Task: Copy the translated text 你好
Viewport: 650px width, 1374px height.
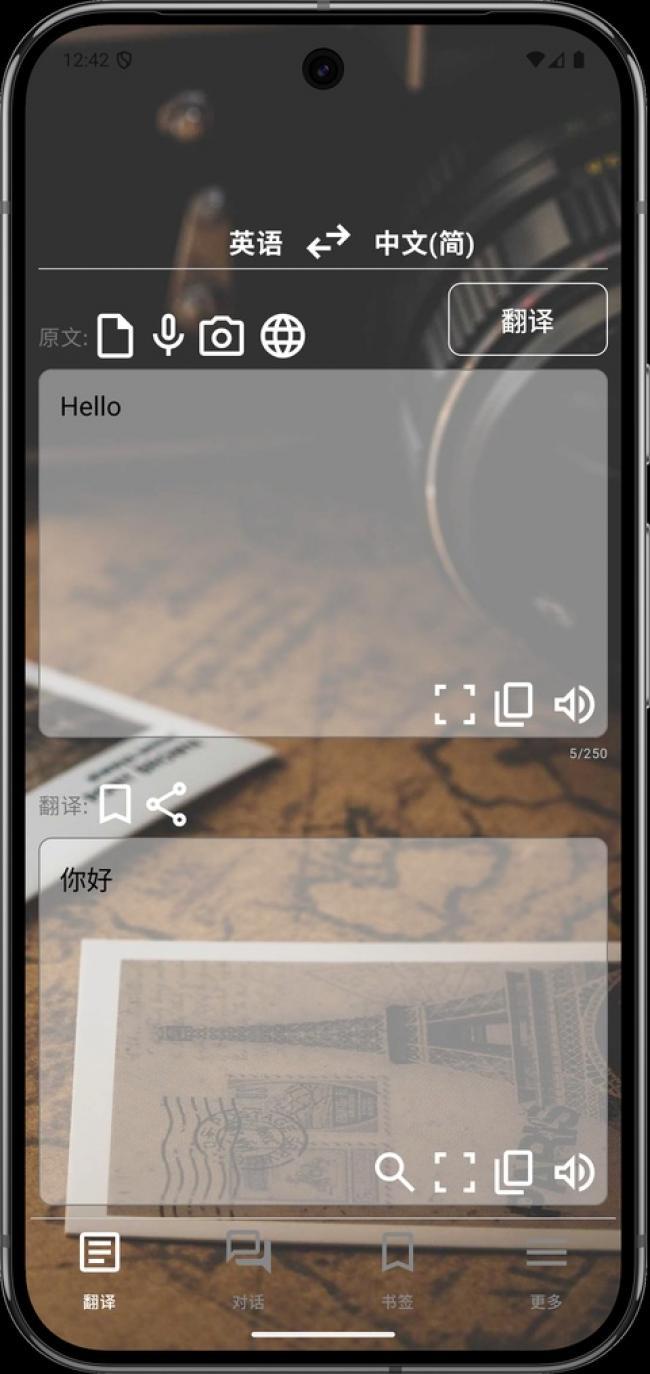Action: click(x=514, y=1172)
